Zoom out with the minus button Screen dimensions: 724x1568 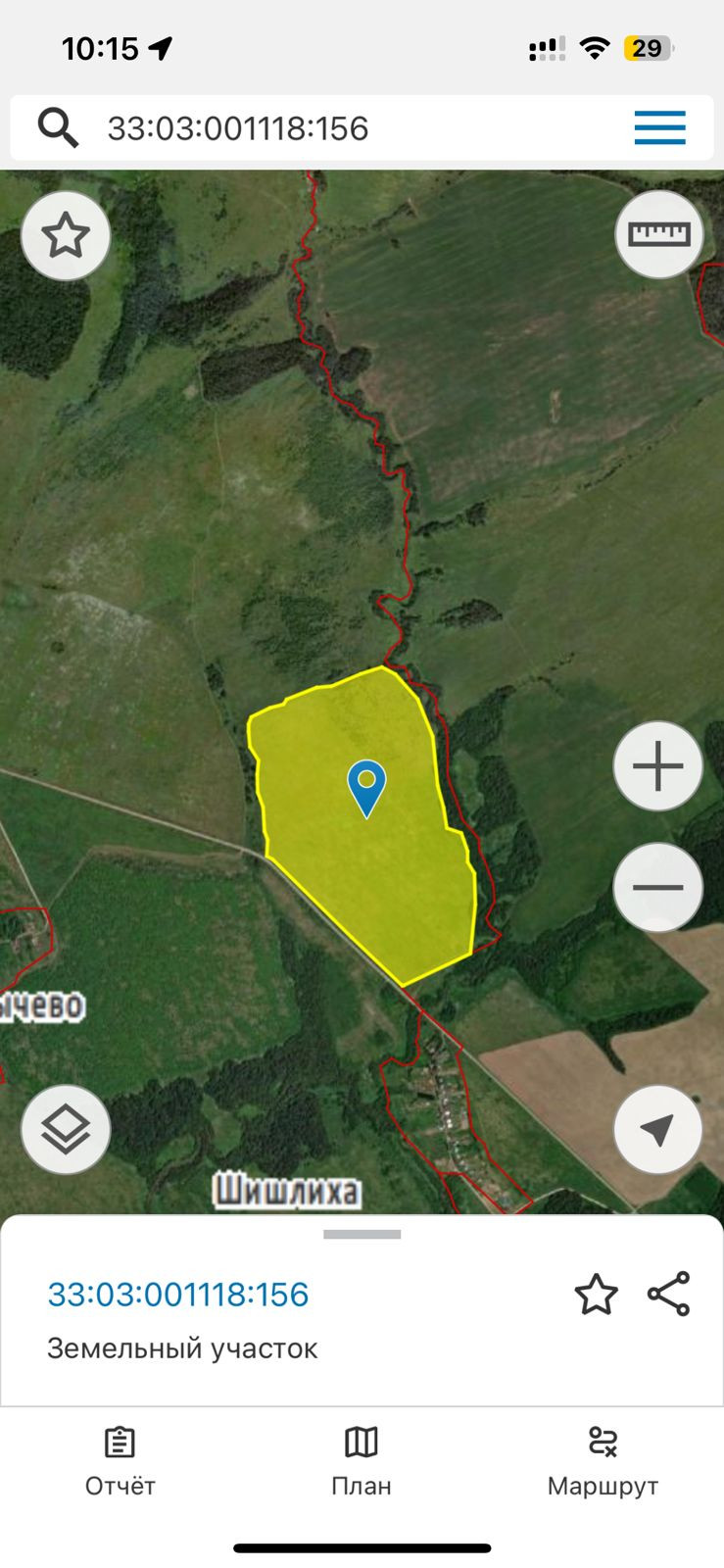coord(658,888)
